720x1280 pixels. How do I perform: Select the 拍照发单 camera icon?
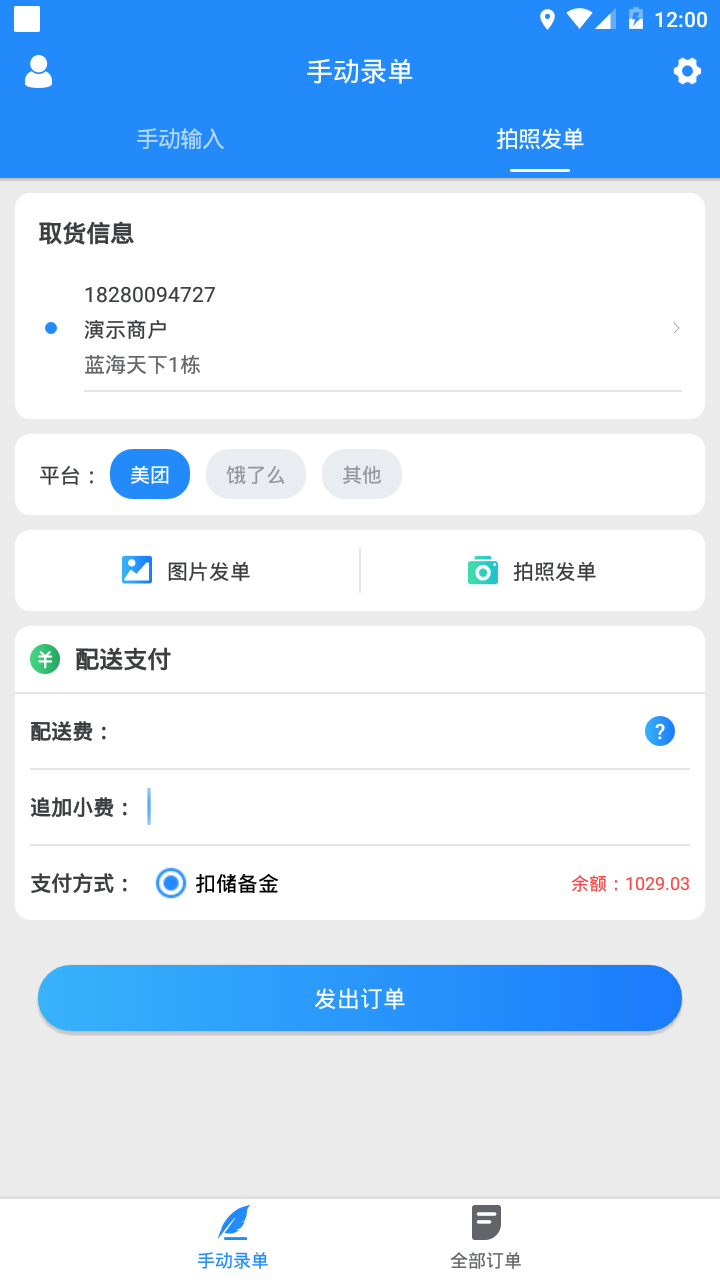point(483,570)
